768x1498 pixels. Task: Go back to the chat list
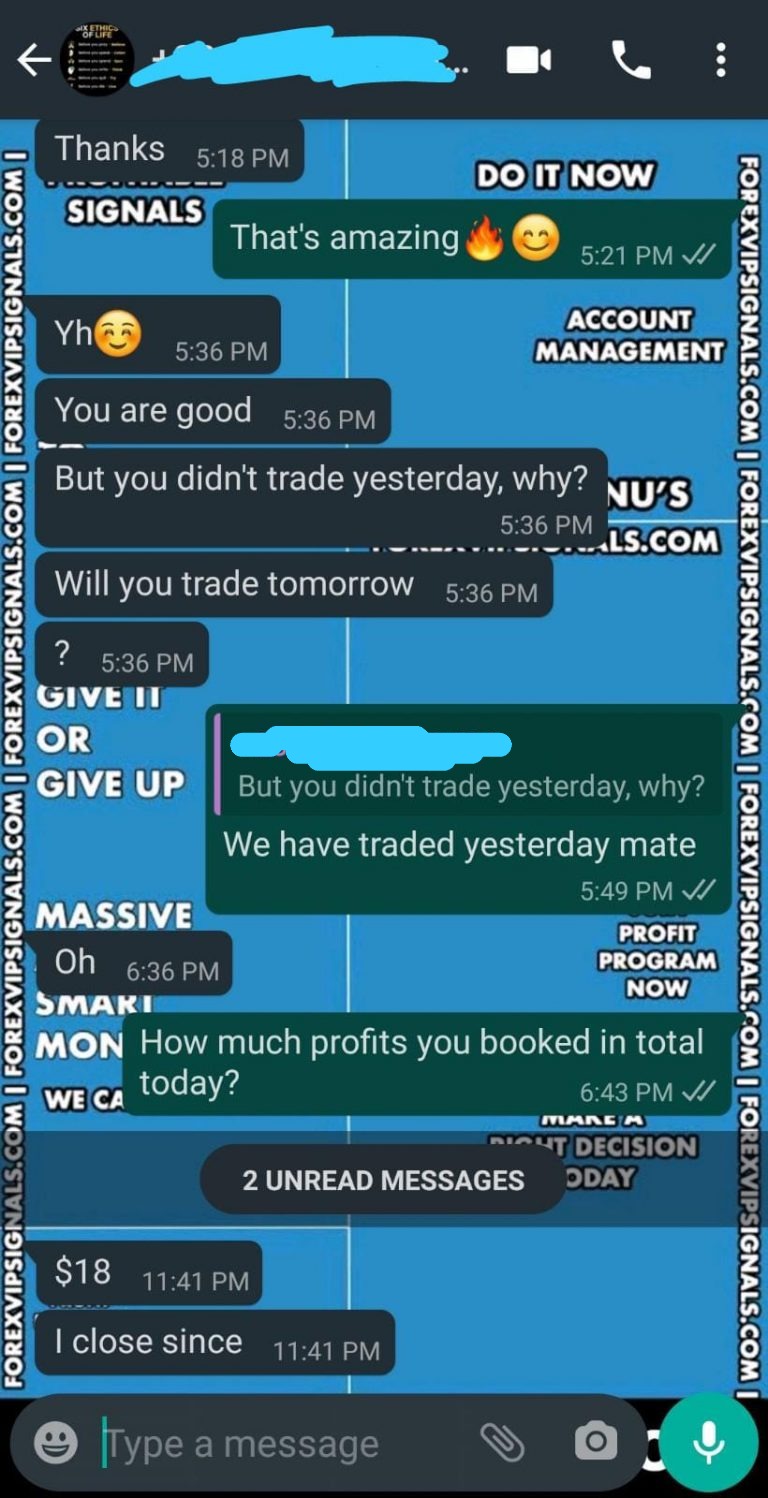(x=33, y=61)
